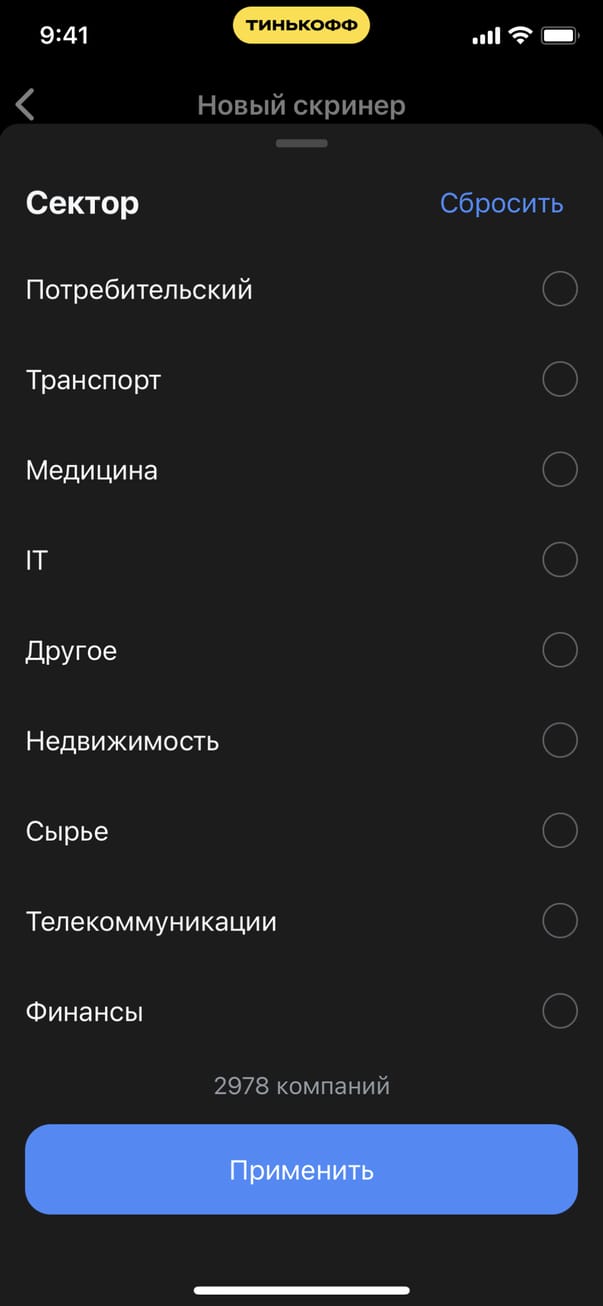Tap Сбросить to reset sector filter
Image resolution: width=603 pixels, height=1306 pixels.
click(501, 203)
